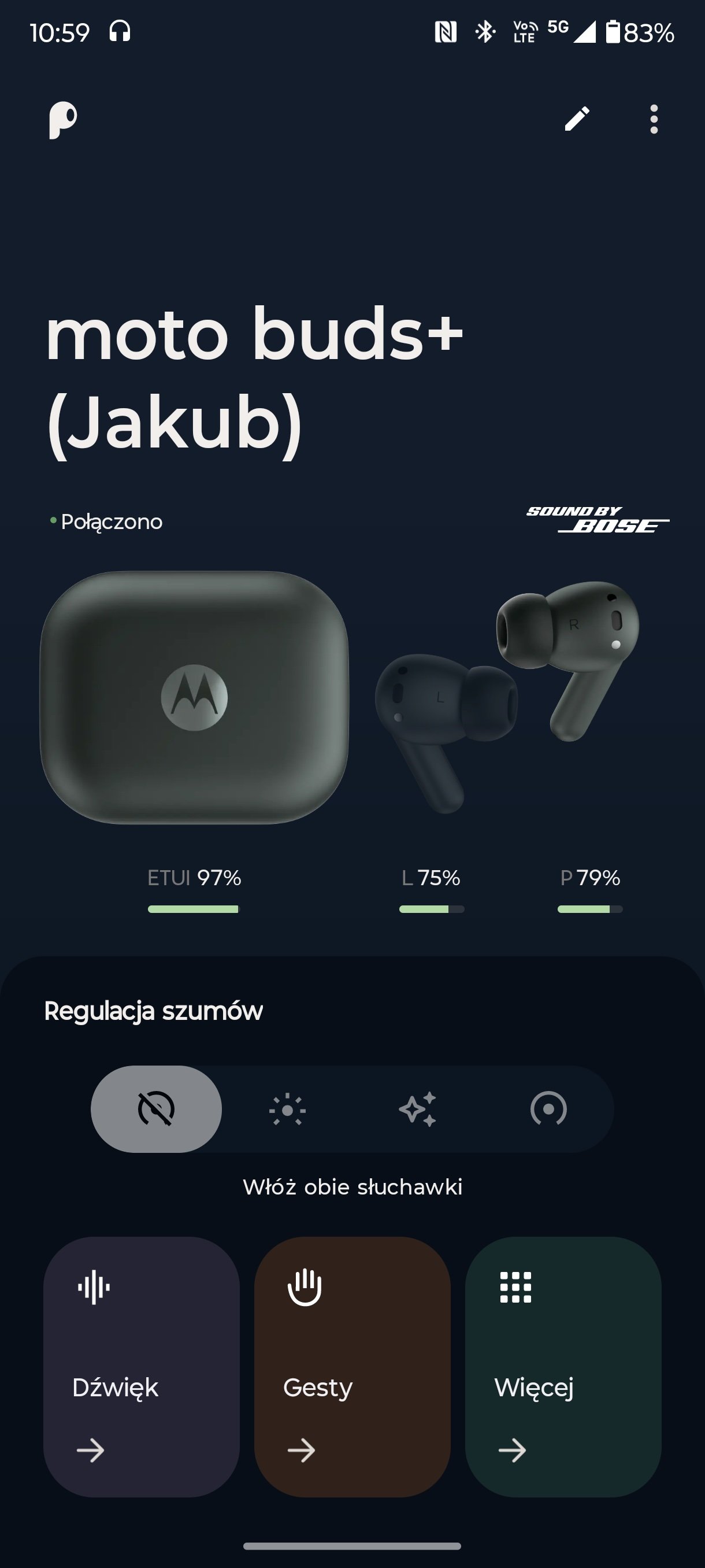Viewport: 705px width, 1568px height.
Task: Tap the pencil icon to rename earbuds
Action: point(577,119)
